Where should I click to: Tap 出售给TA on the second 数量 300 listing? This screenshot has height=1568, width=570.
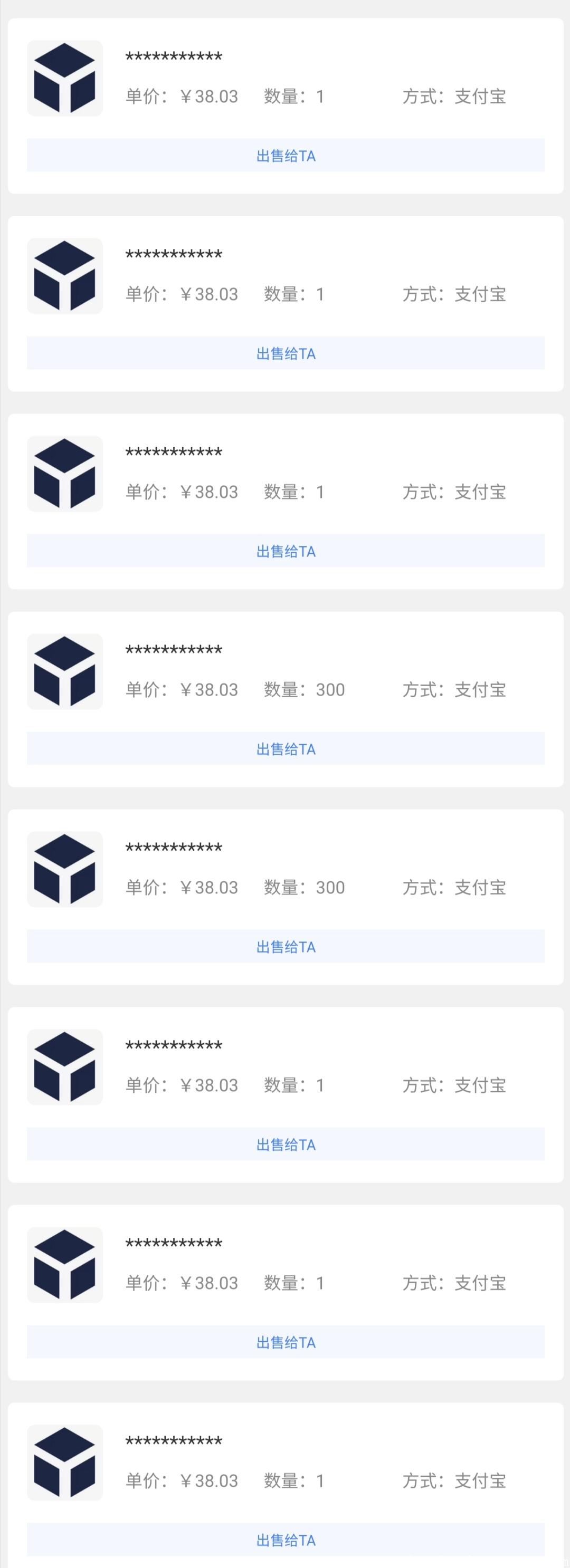[x=285, y=947]
